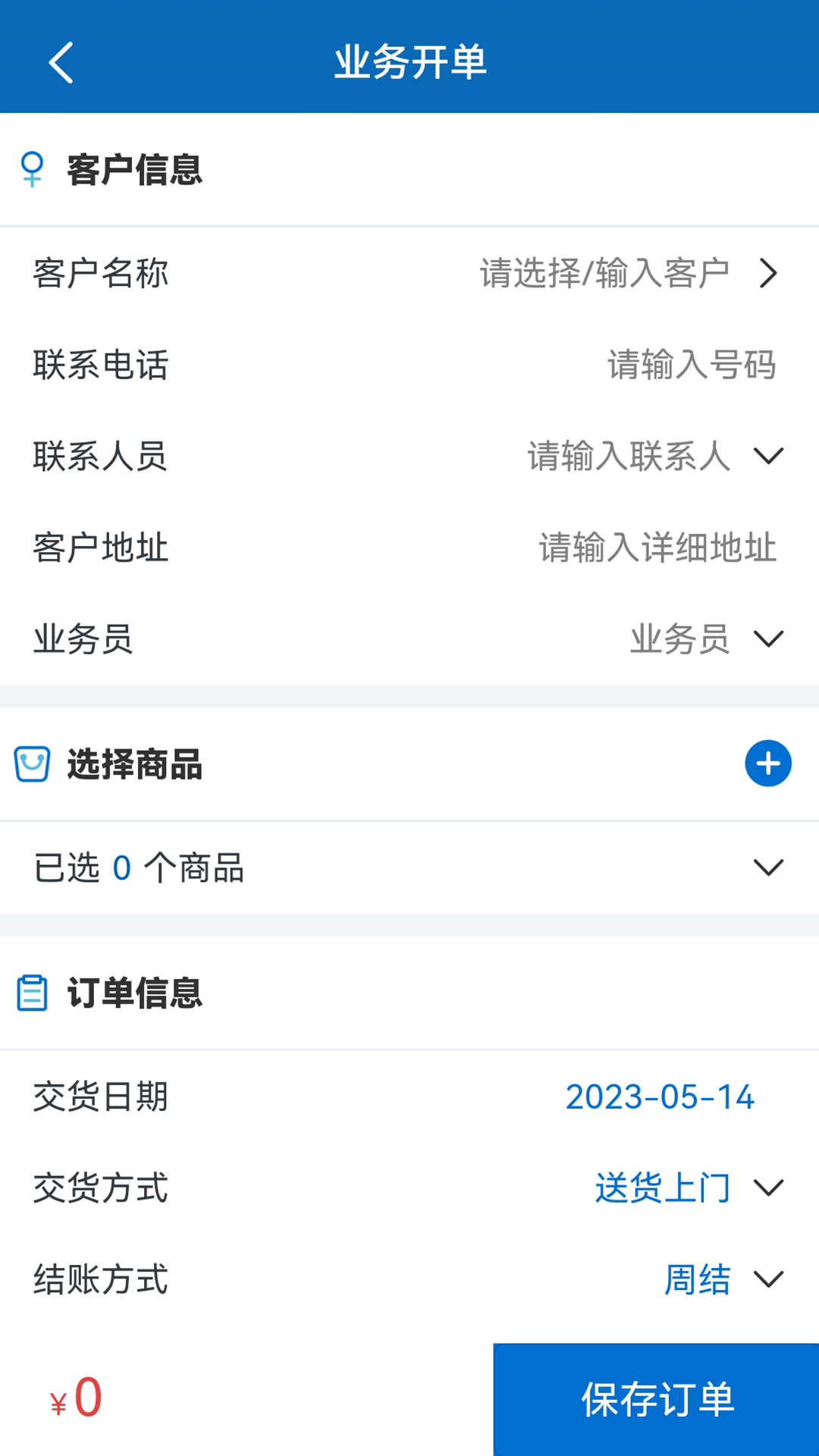Click the blue plus icon to add products
Screen dimensions: 819x1456
[x=768, y=764]
